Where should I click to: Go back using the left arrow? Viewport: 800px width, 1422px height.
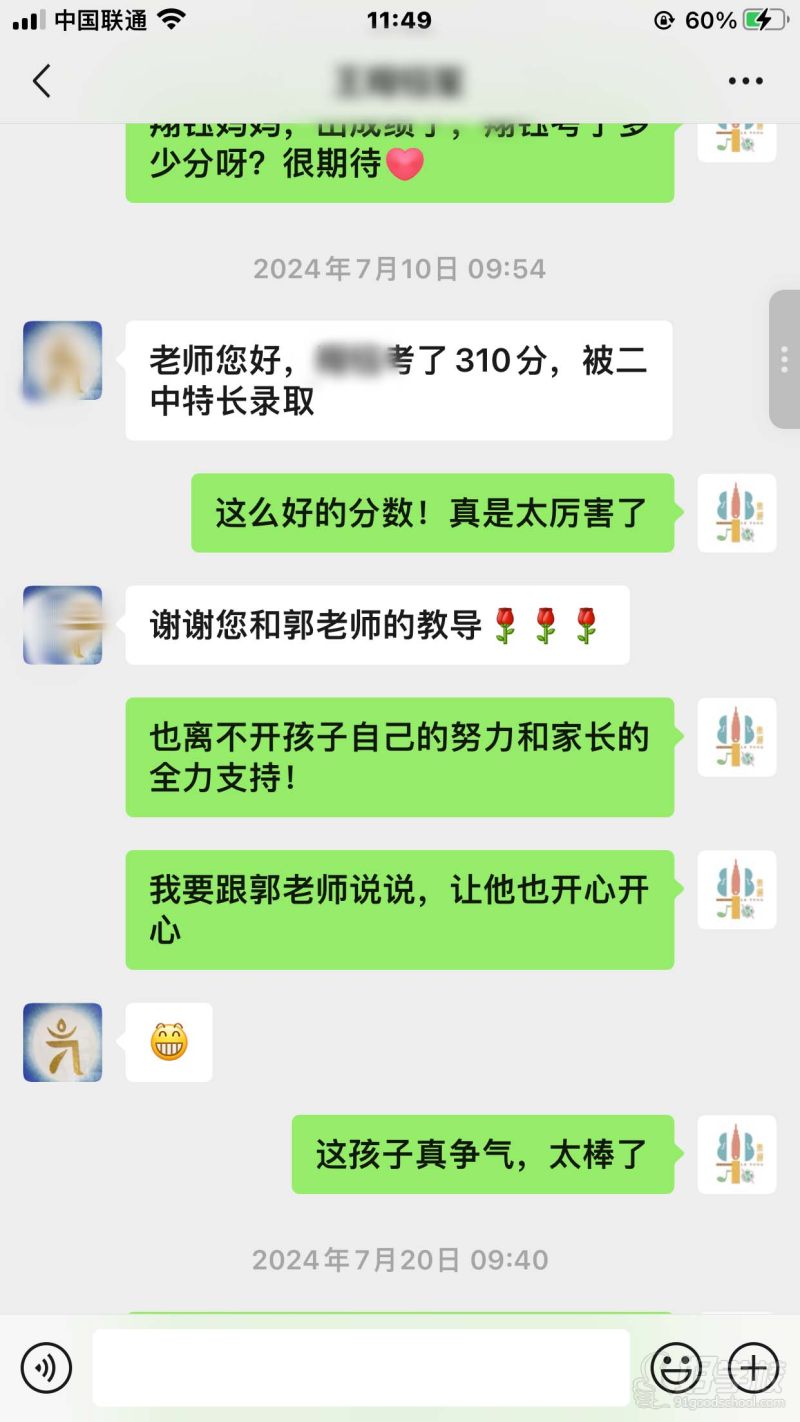click(x=40, y=80)
